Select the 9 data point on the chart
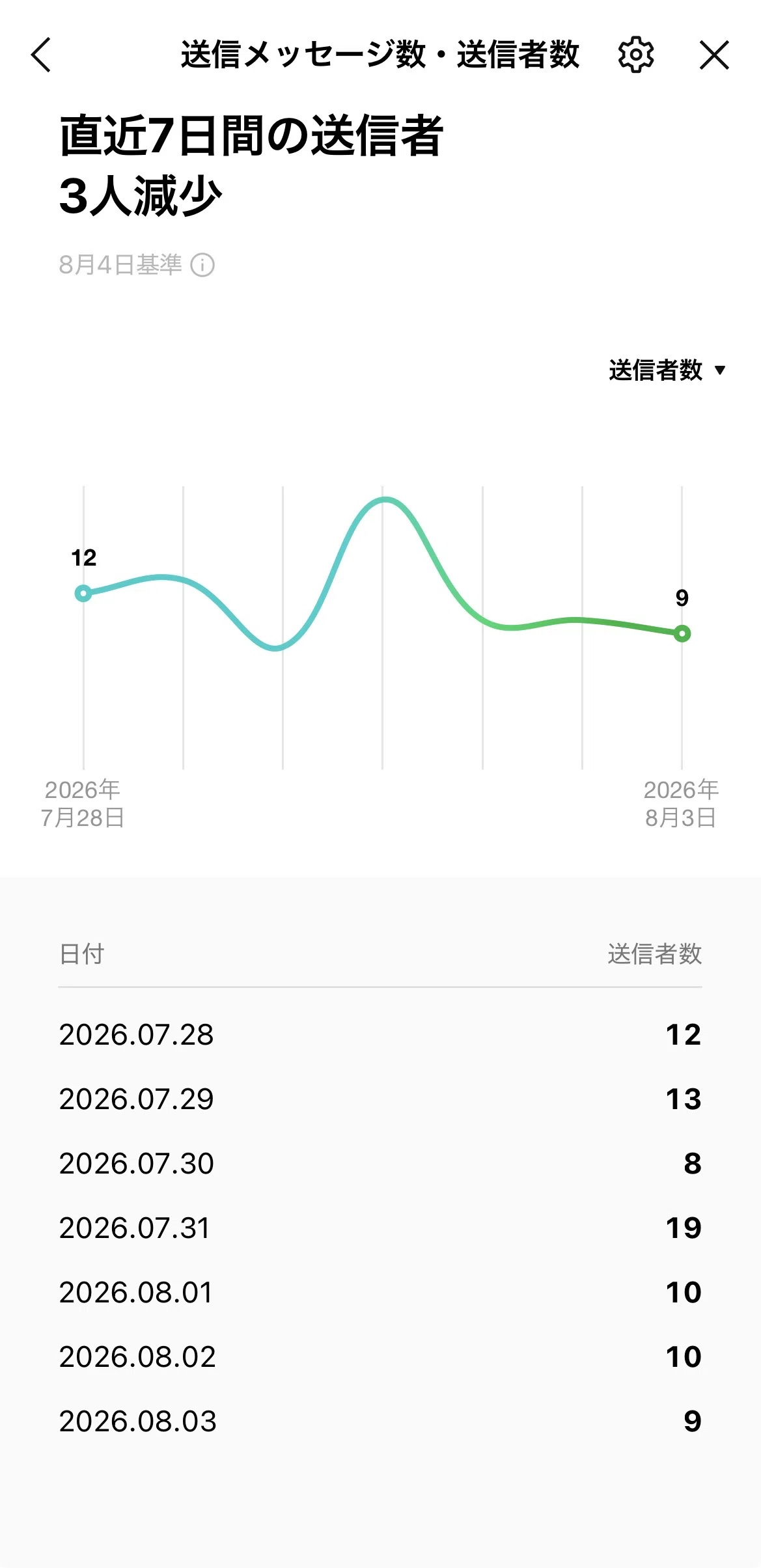761x1568 pixels. 682,633
